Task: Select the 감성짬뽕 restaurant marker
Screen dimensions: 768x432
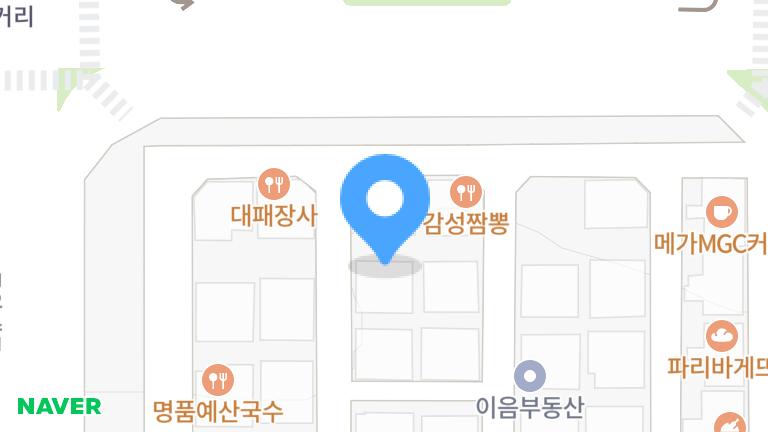Action: [466, 191]
